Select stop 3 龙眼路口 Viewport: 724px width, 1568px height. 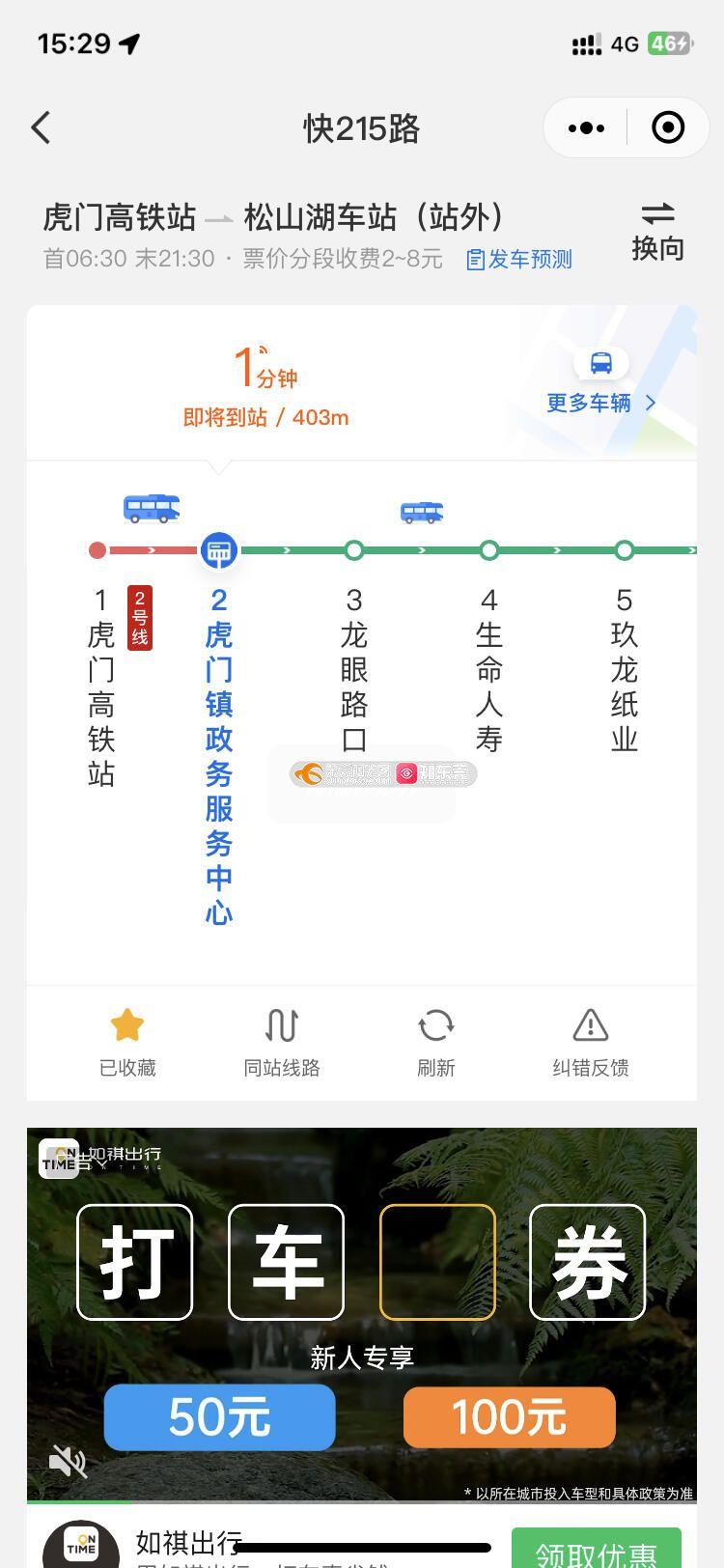coord(354,666)
